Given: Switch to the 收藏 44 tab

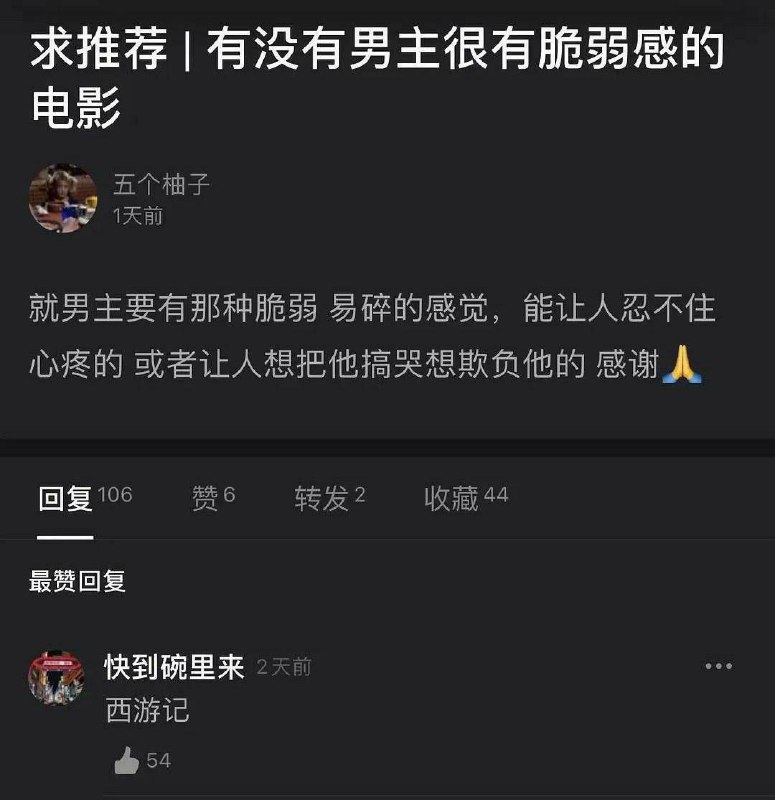Looking at the screenshot, I should (x=466, y=497).
